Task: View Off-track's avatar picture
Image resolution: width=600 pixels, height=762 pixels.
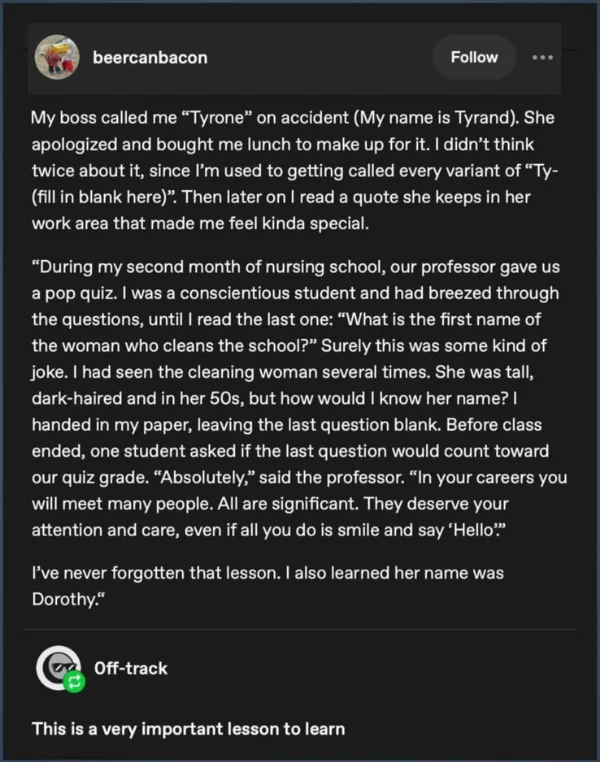Action: [56, 668]
